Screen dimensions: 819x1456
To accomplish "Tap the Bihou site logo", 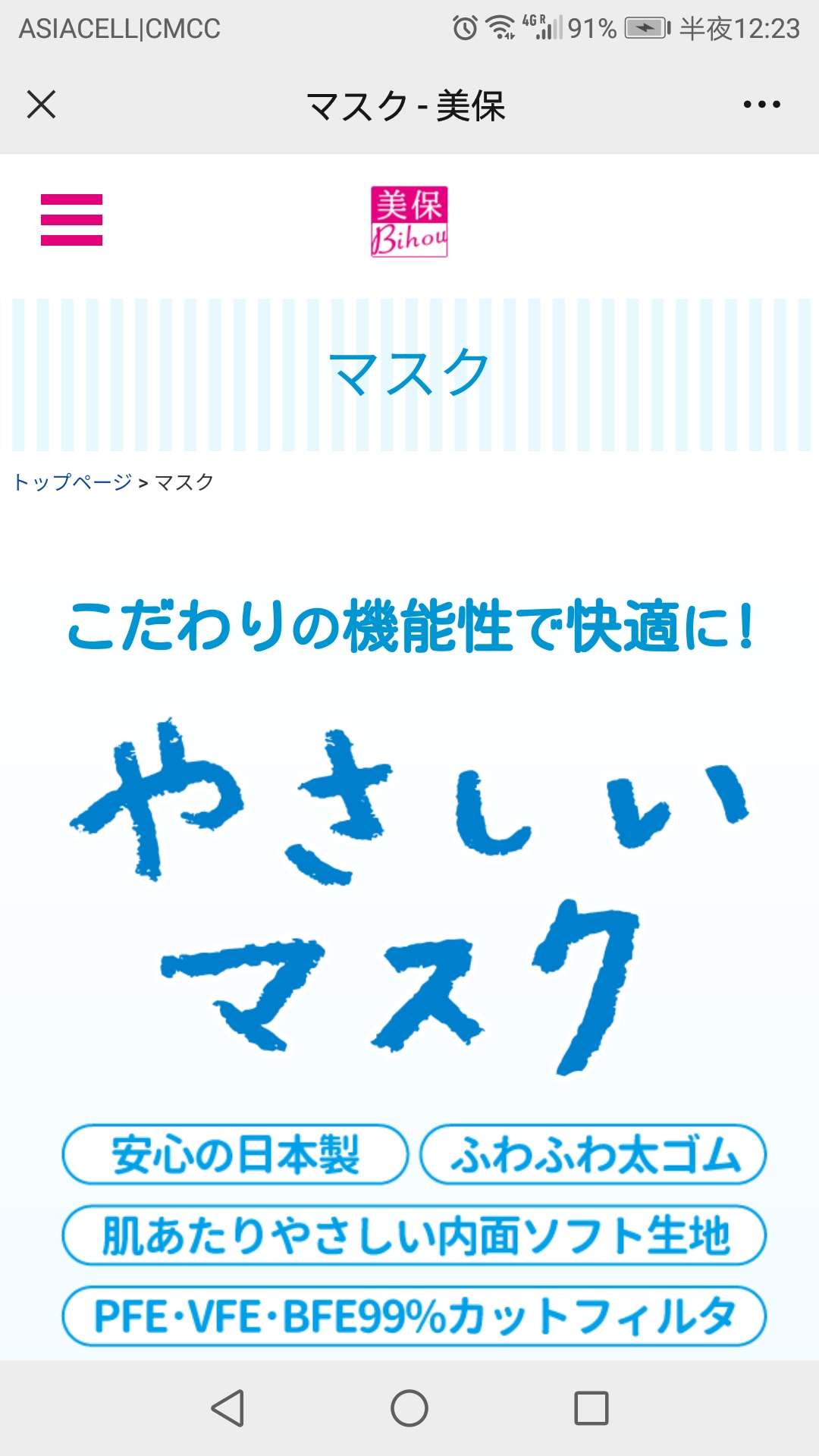I will pos(409,221).
